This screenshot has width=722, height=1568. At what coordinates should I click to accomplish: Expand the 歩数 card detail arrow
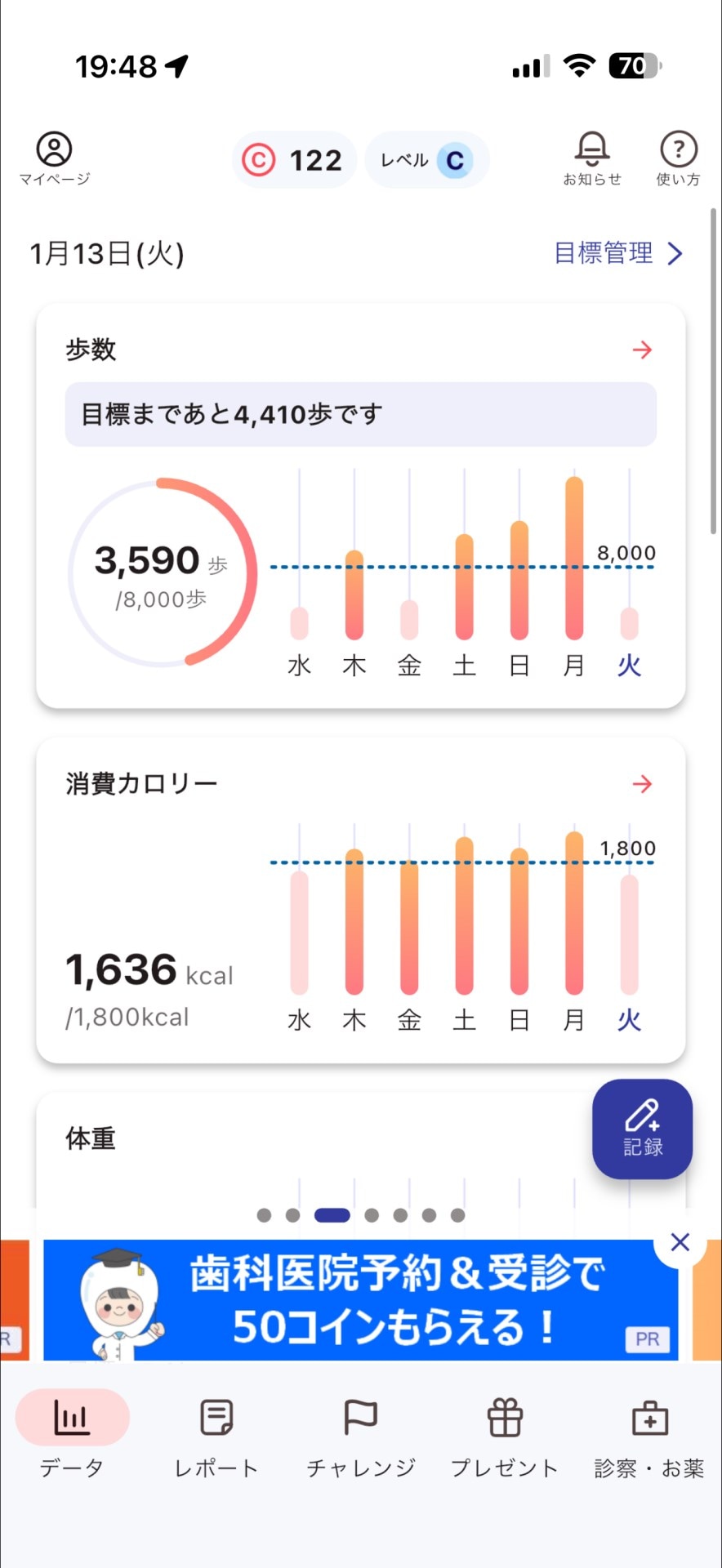[643, 350]
